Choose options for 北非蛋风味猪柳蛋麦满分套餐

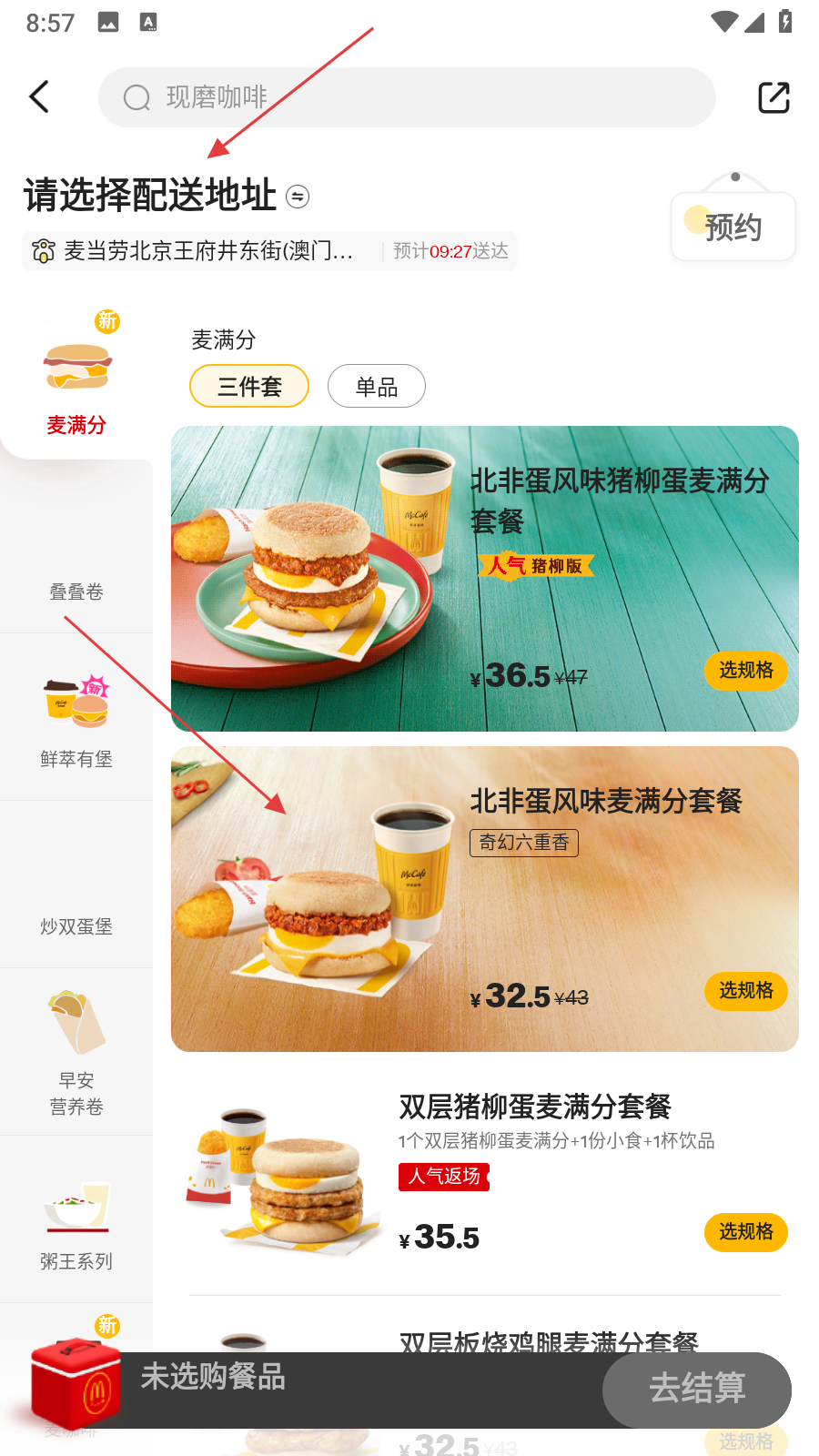point(745,671)
